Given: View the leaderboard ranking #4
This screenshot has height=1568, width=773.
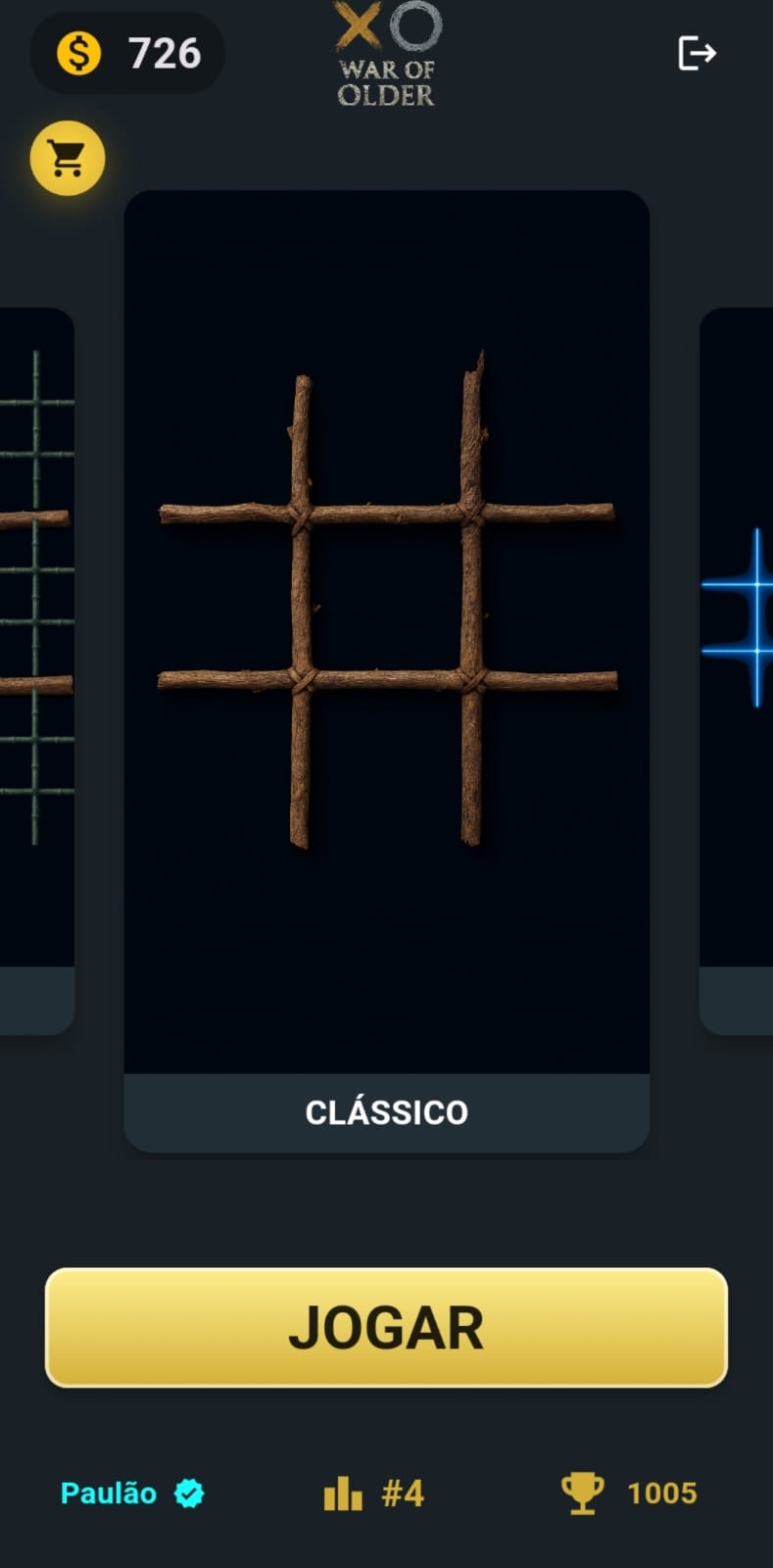Looking at the screenshot, I should click(x=374, y=1493).
